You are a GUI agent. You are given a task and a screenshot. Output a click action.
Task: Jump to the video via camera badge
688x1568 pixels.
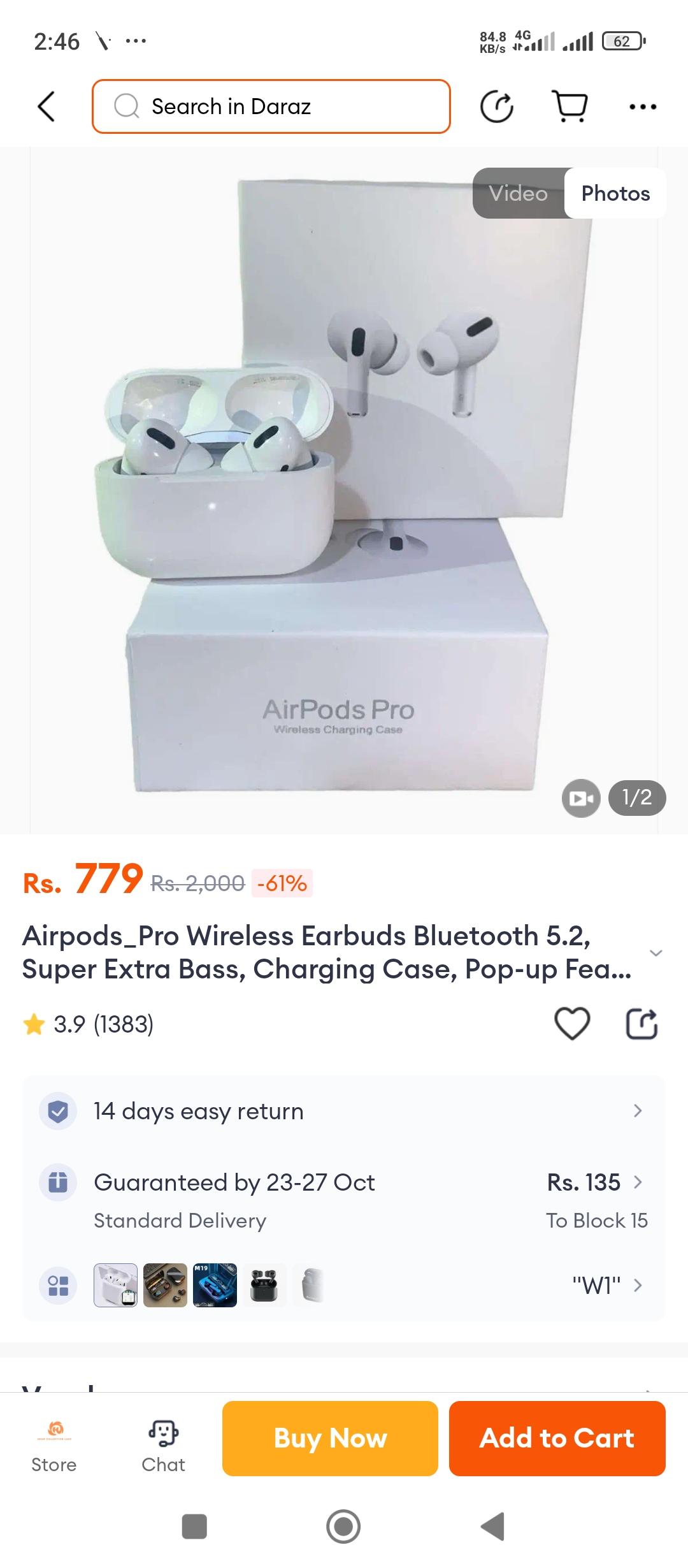(x=580, y=798)
